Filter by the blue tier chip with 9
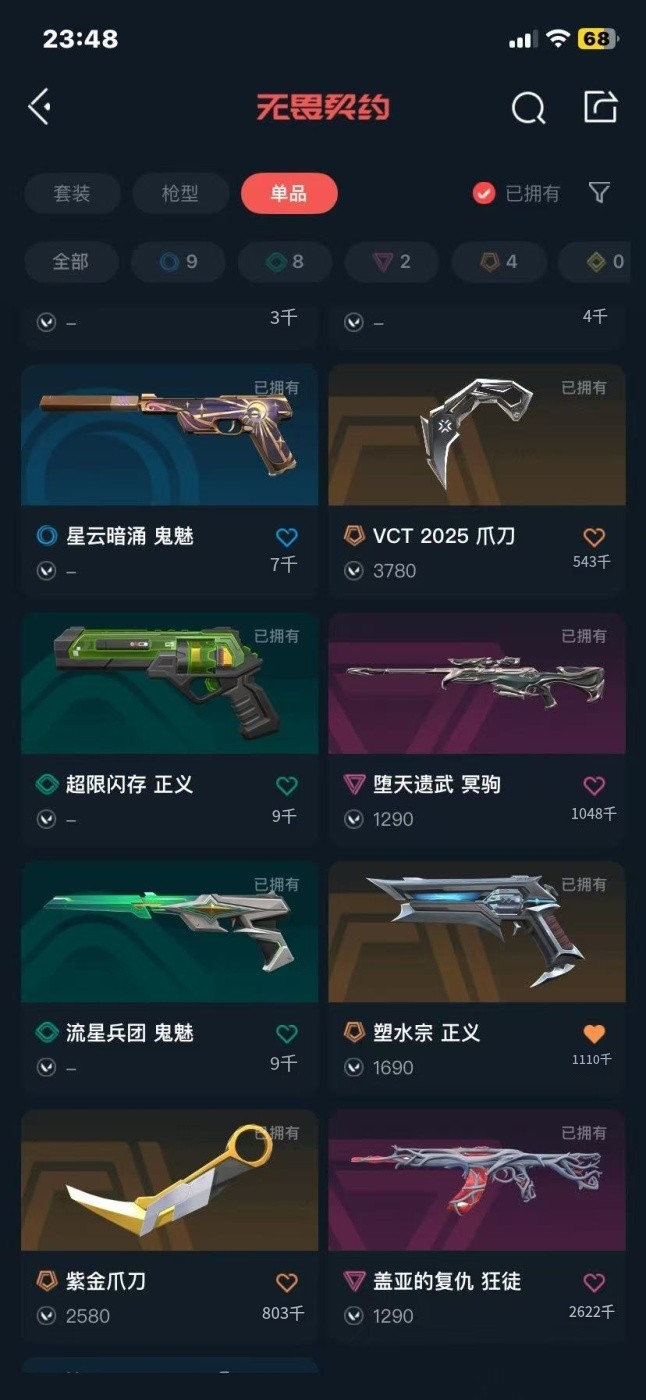This screenshot has width=646, height=1400. tap(179, 262)
